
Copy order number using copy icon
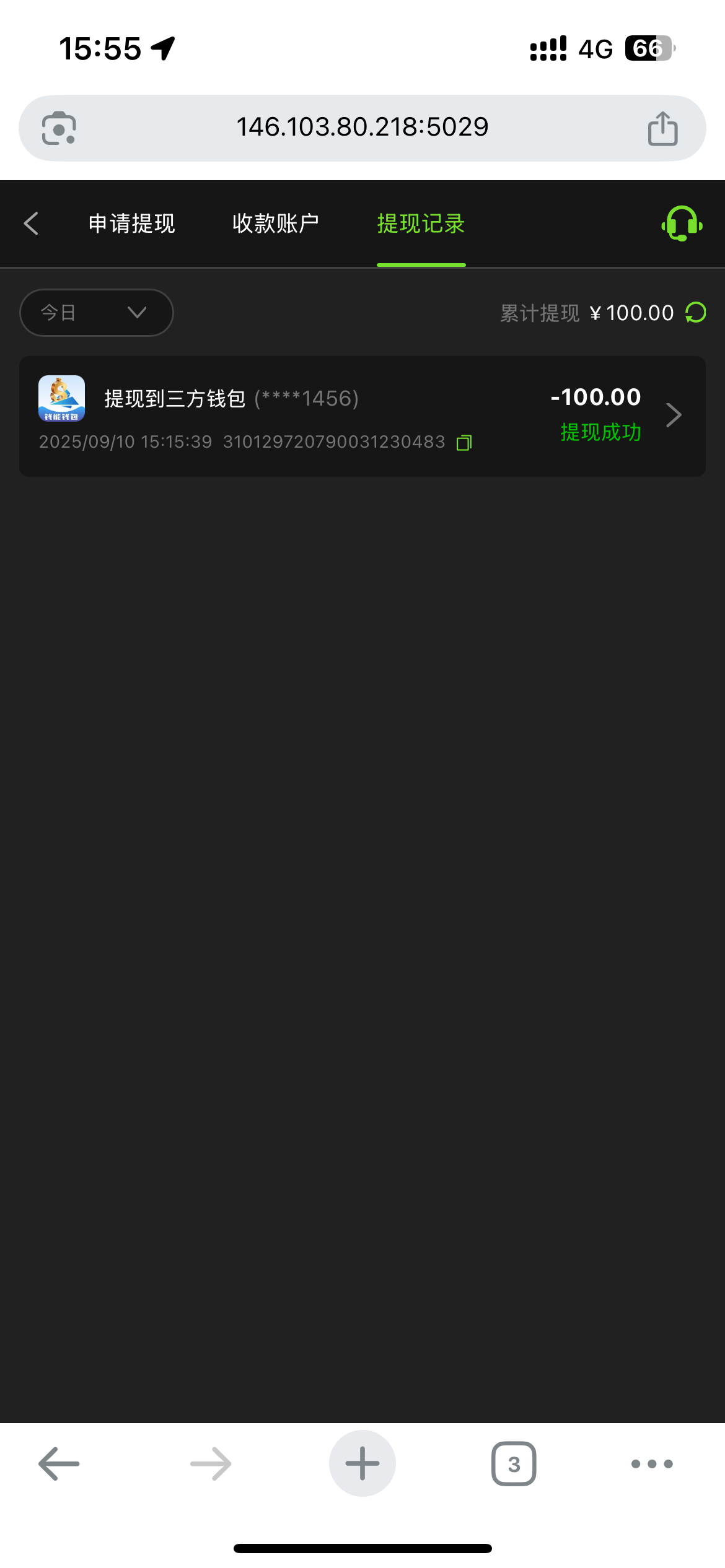point(464,442)
